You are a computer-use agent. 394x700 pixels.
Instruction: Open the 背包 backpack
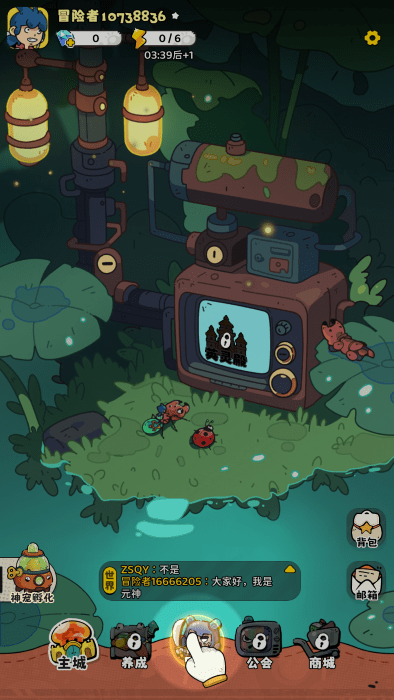coord(367,529)
